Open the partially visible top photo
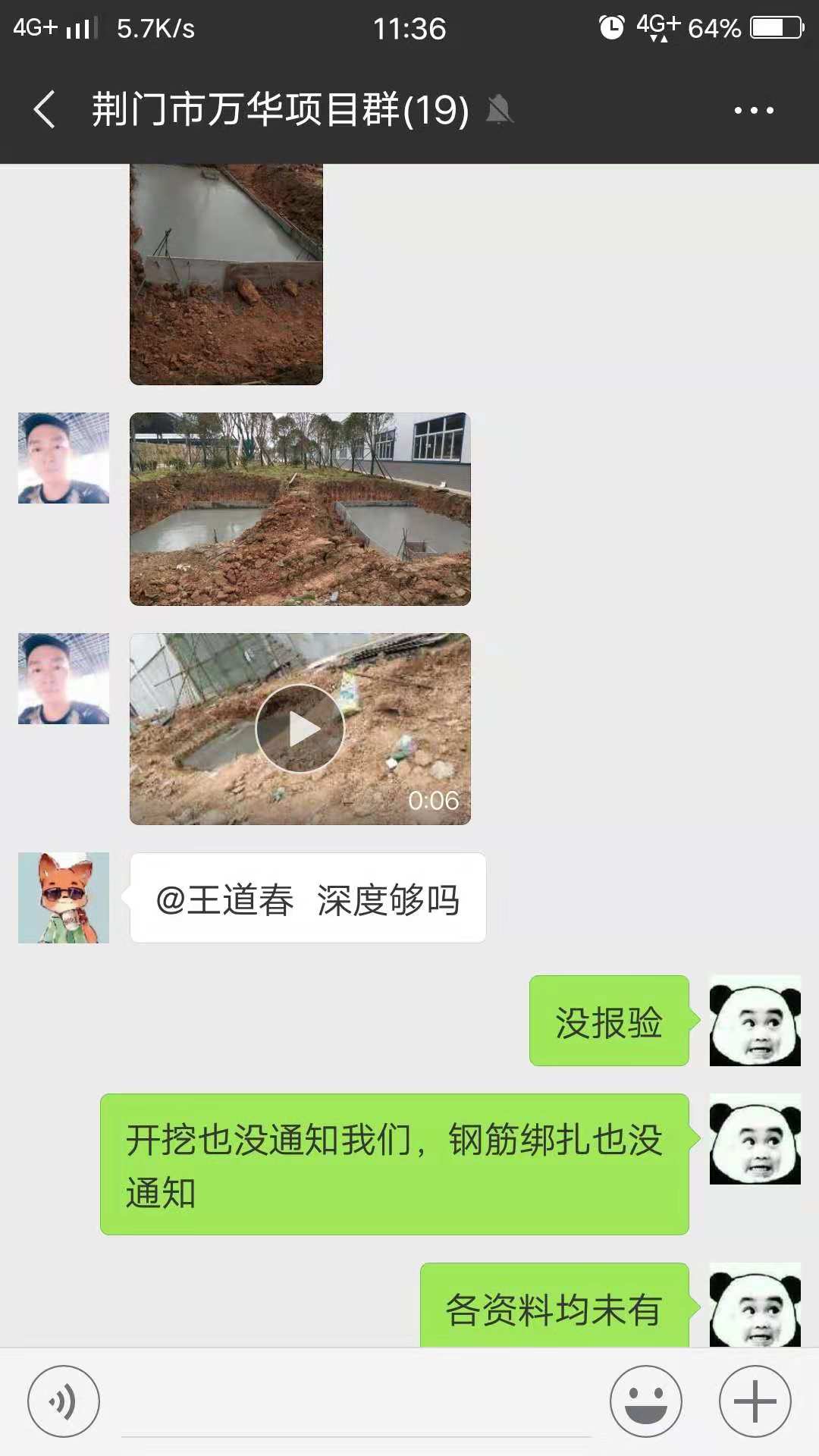The width and height of the screenshot is (819, 1456). click(x=226, y=275)
